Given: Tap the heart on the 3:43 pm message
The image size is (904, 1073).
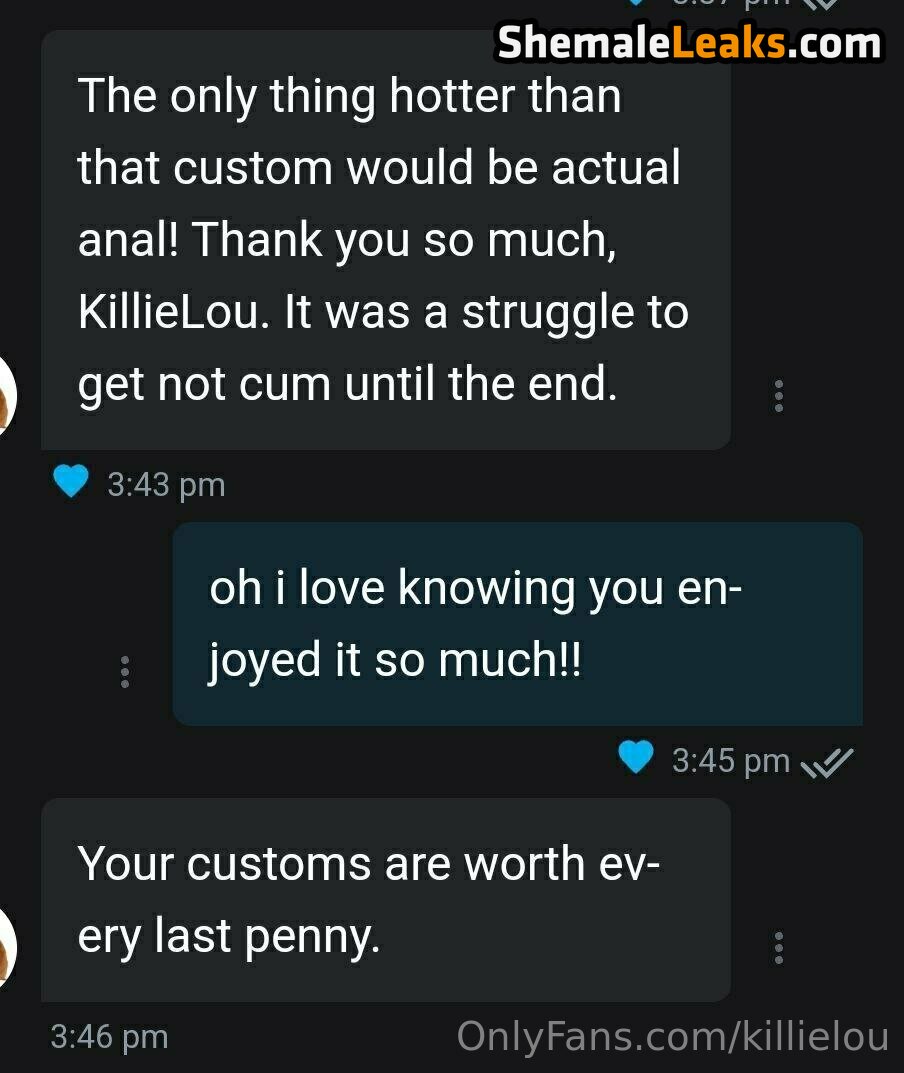Looking at the screenshot, I should pos(71,483).
